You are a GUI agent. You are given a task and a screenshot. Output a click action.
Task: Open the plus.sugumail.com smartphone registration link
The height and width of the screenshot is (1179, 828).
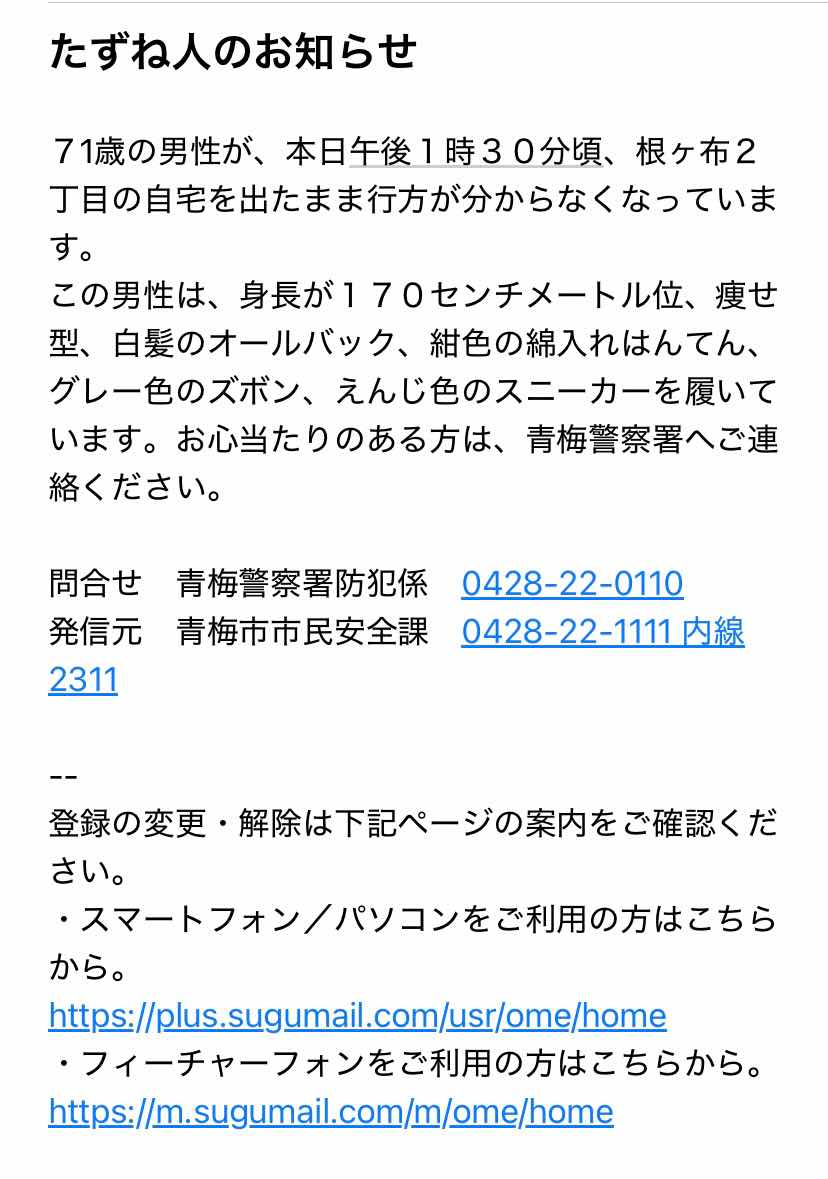[x=357, y=1017]
